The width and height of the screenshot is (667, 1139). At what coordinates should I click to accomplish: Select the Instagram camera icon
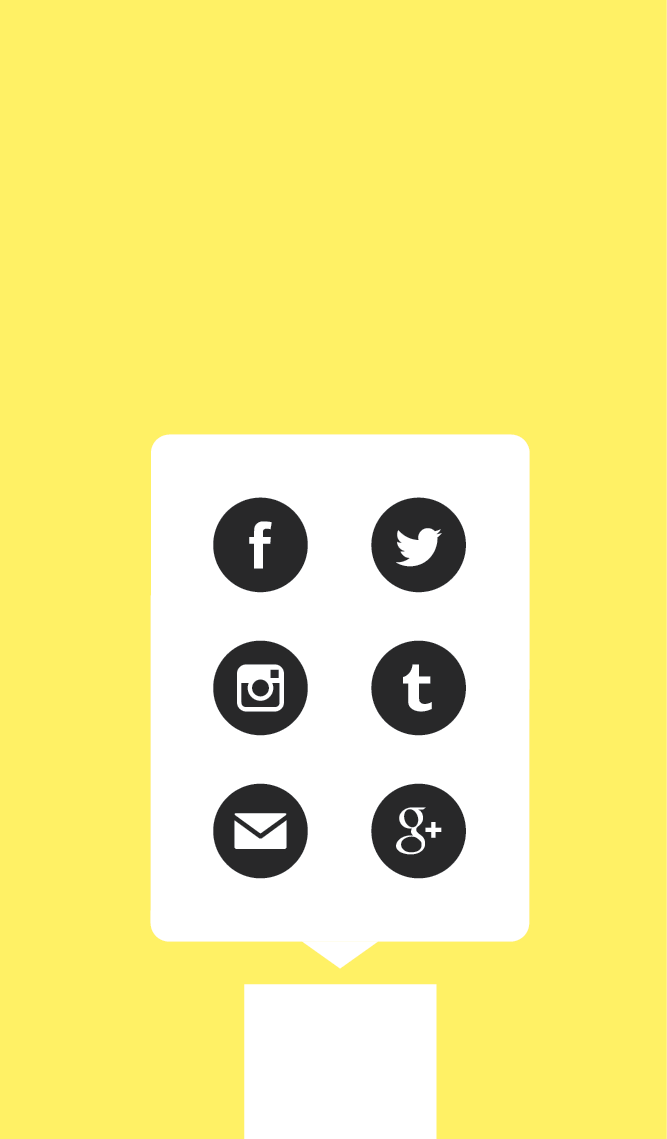(x=260, y=688)
